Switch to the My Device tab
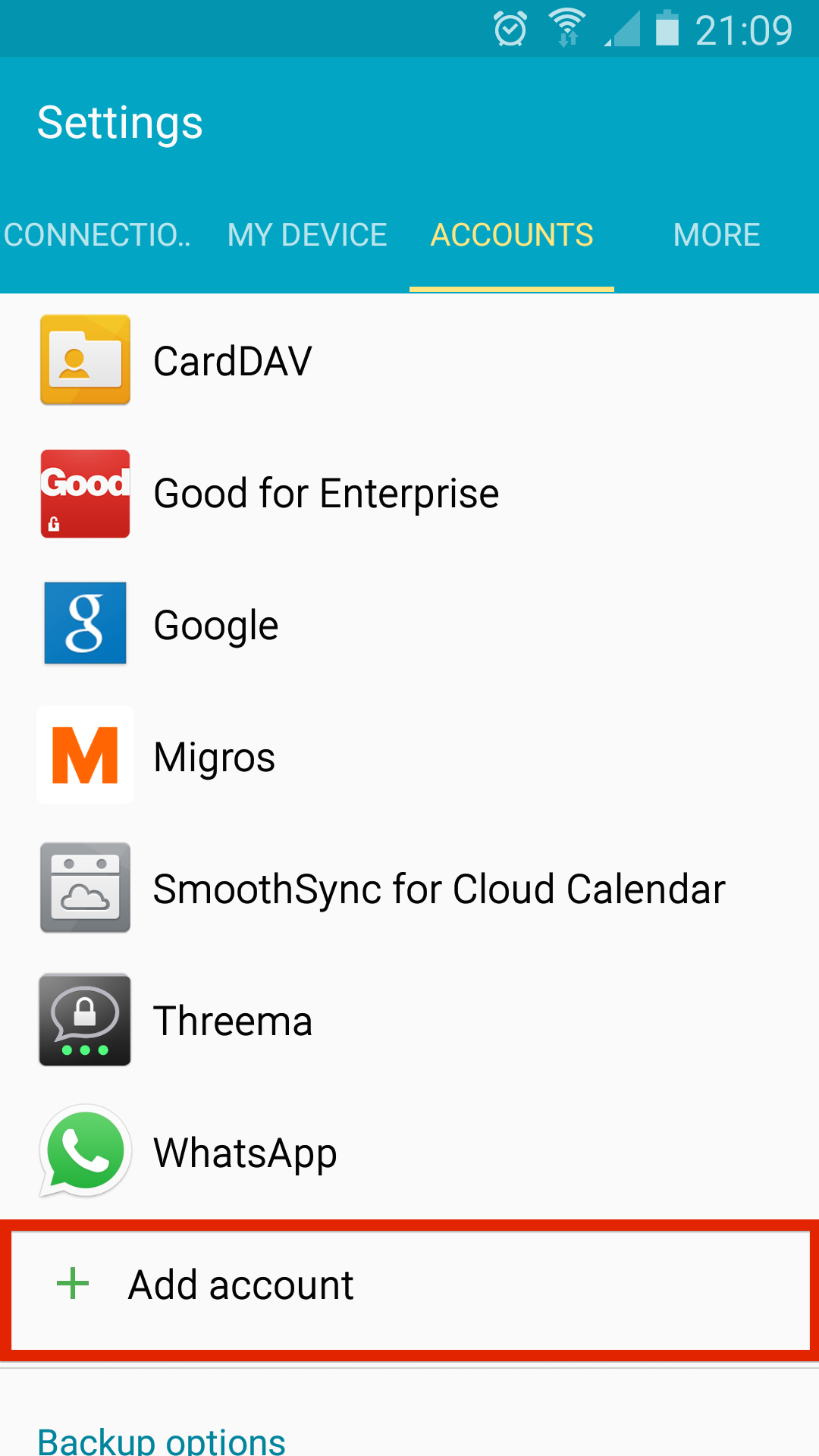This screenshot has height=1456, width=819. point(307,235)
